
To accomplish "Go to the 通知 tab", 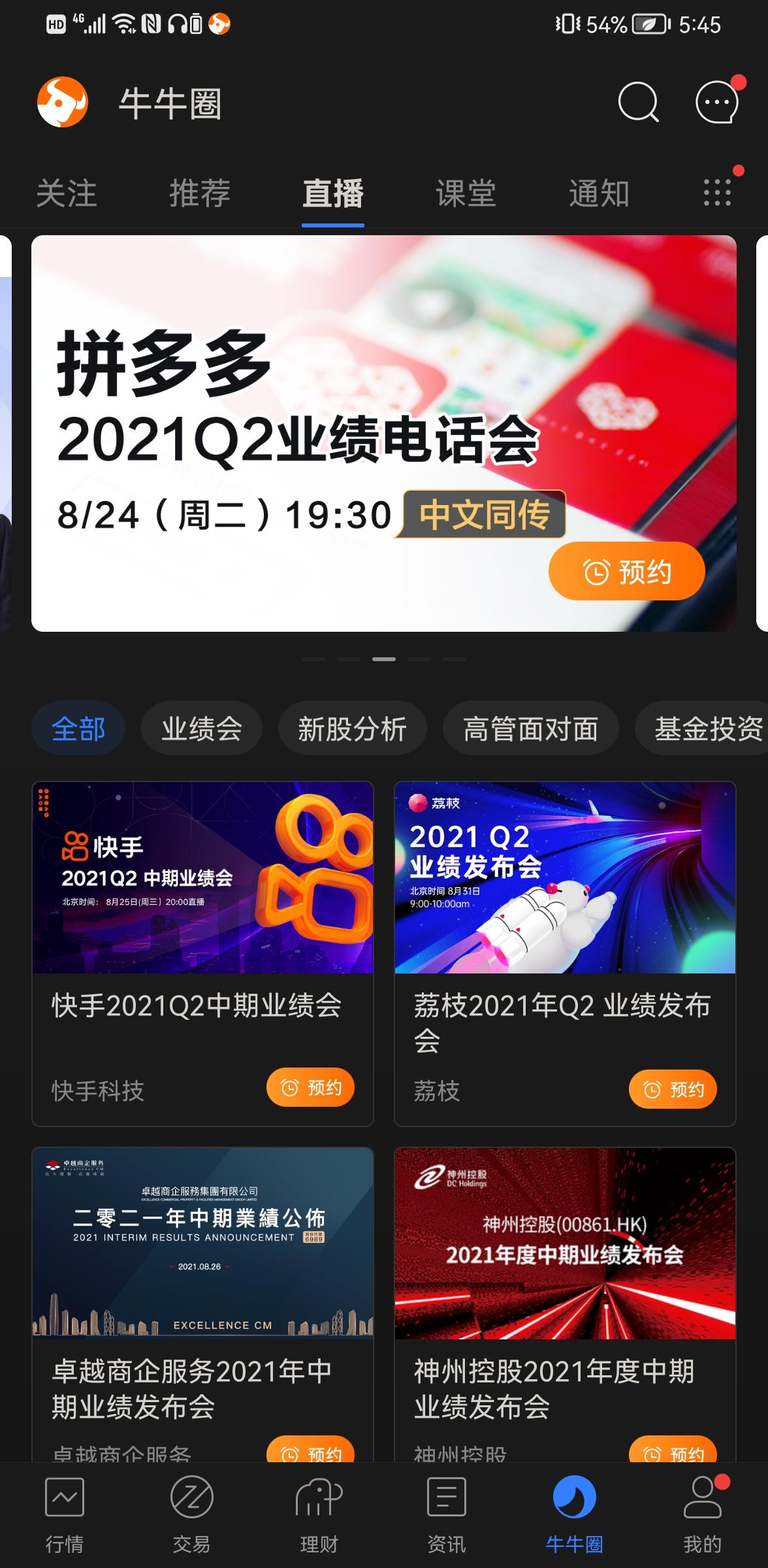I will coord(599,194).
